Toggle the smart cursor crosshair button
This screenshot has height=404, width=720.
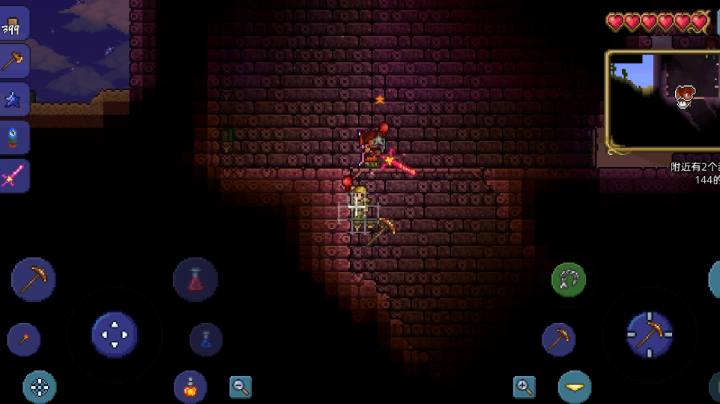(x=39, y=386)
